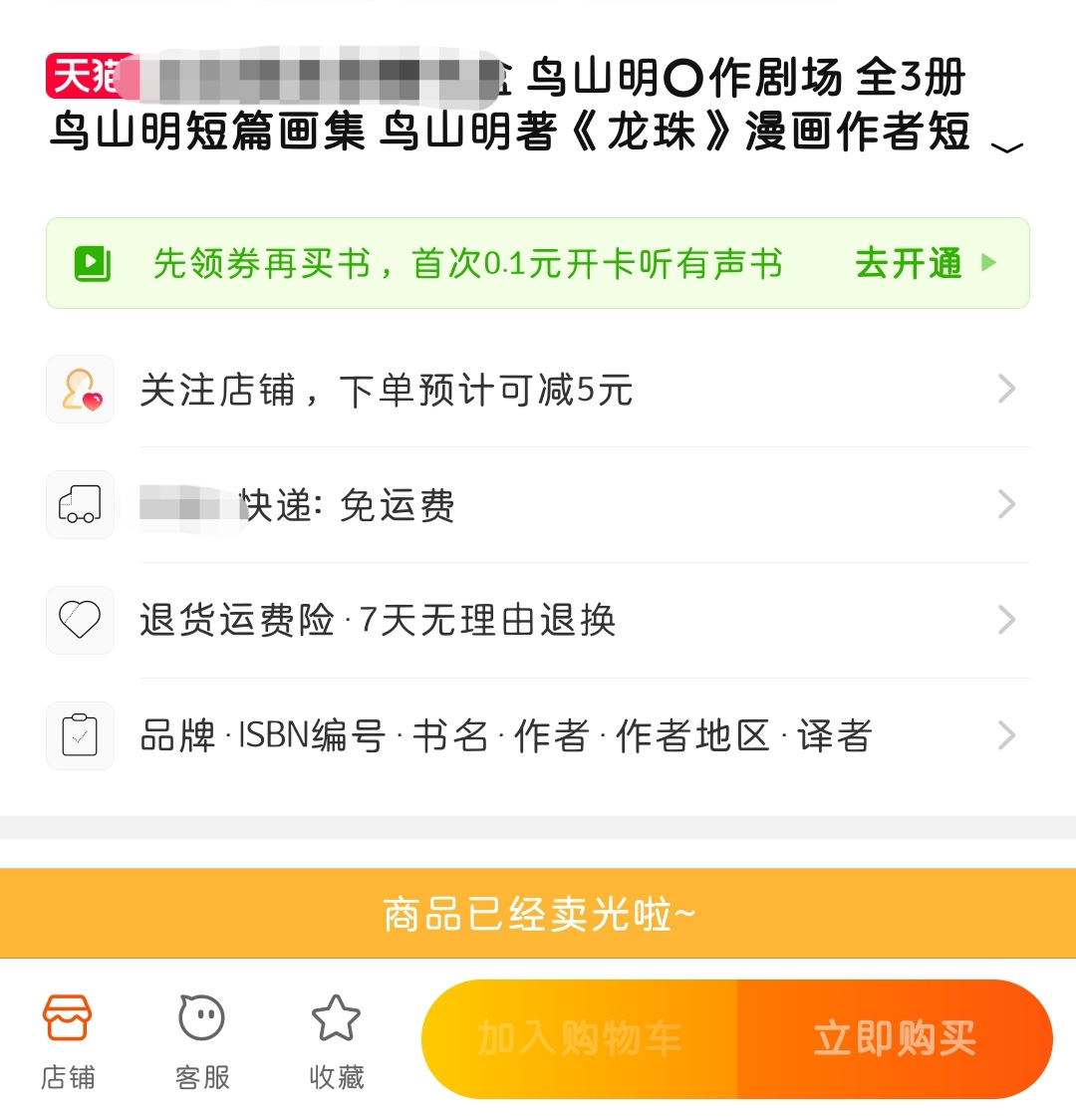
Task: Expand the full product title
Action: click(x=1007, y=147)
